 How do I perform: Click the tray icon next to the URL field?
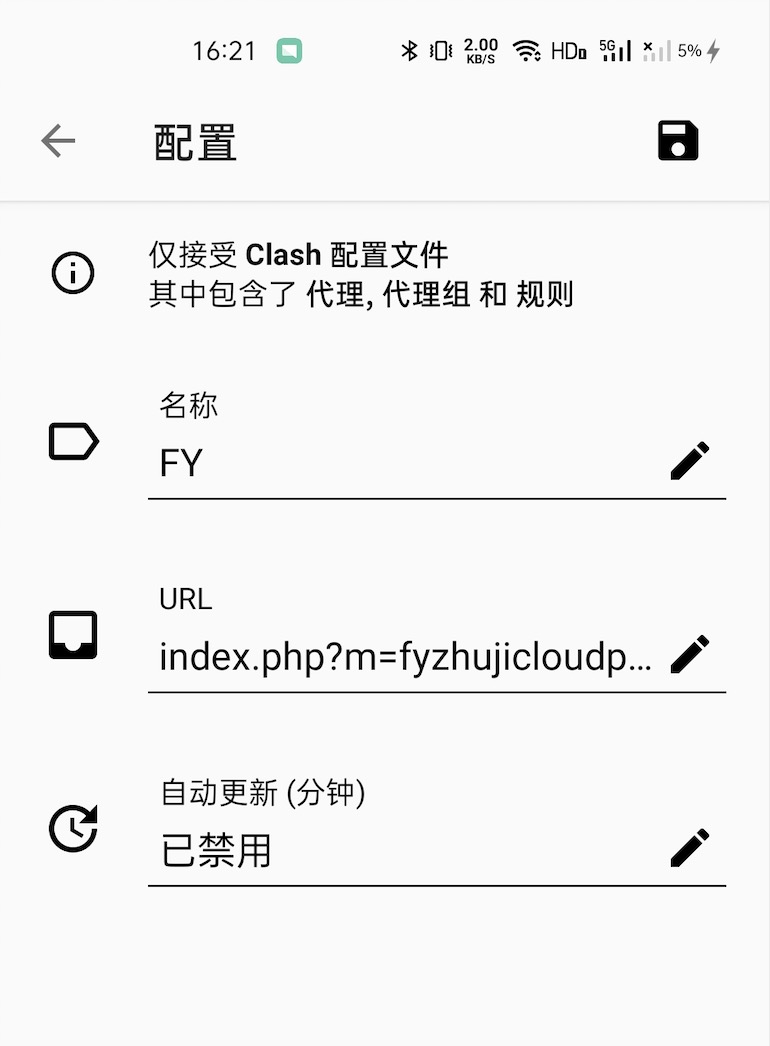(72, 634)
